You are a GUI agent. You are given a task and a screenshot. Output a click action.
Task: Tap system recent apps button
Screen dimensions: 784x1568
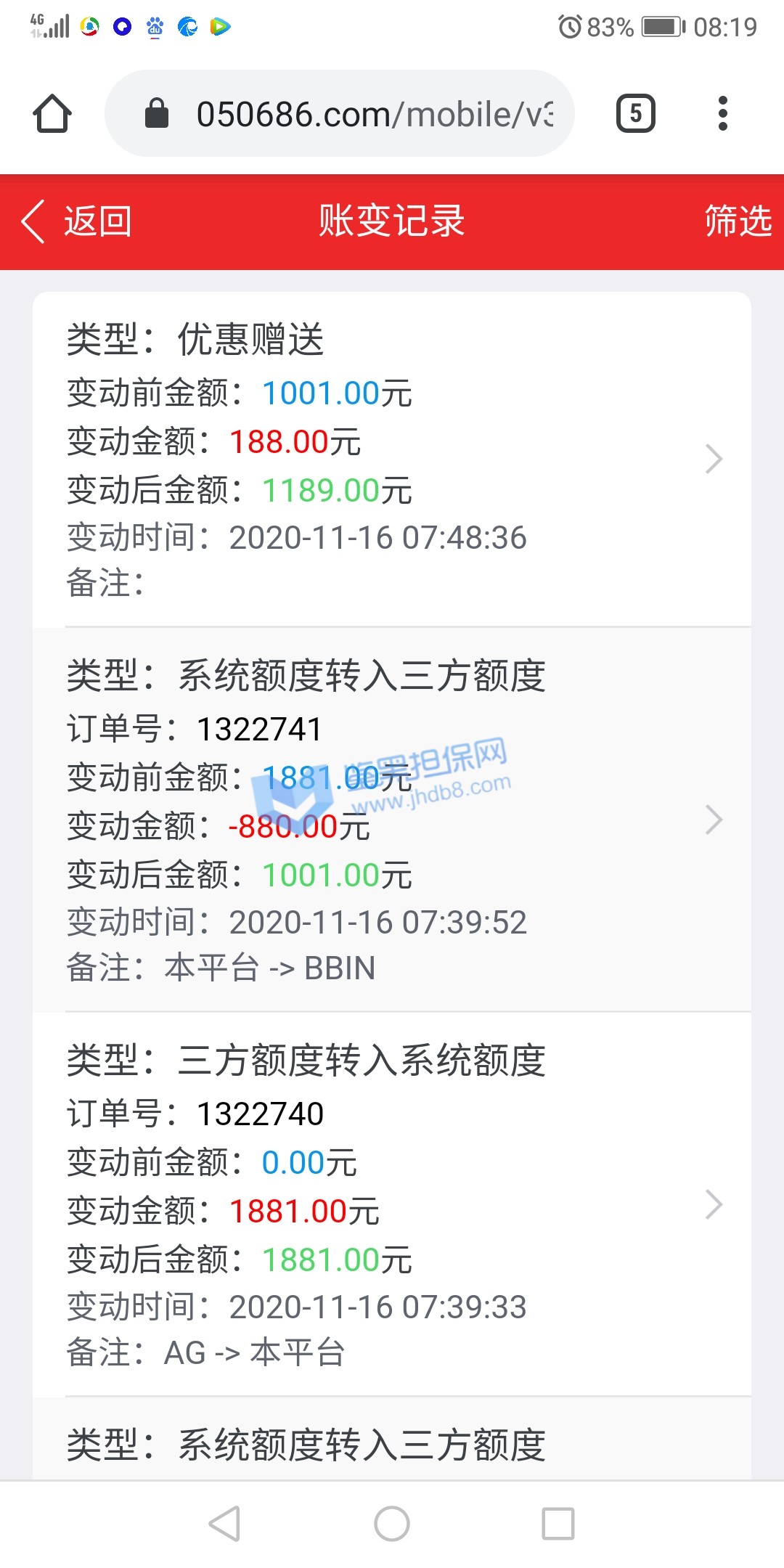pyautogui.click(x=558, y=1523)
